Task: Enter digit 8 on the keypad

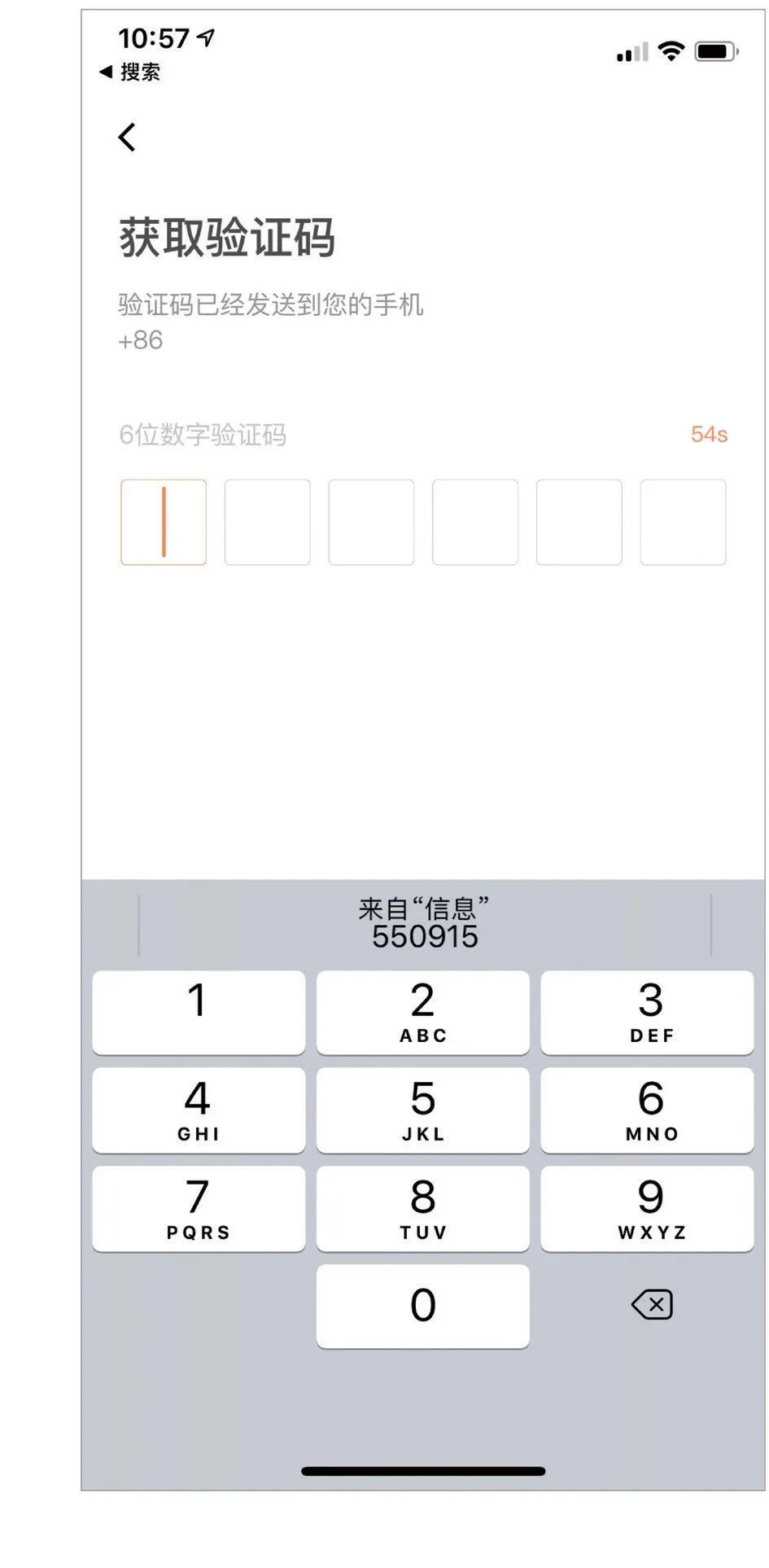Action: pos(422,1208)
